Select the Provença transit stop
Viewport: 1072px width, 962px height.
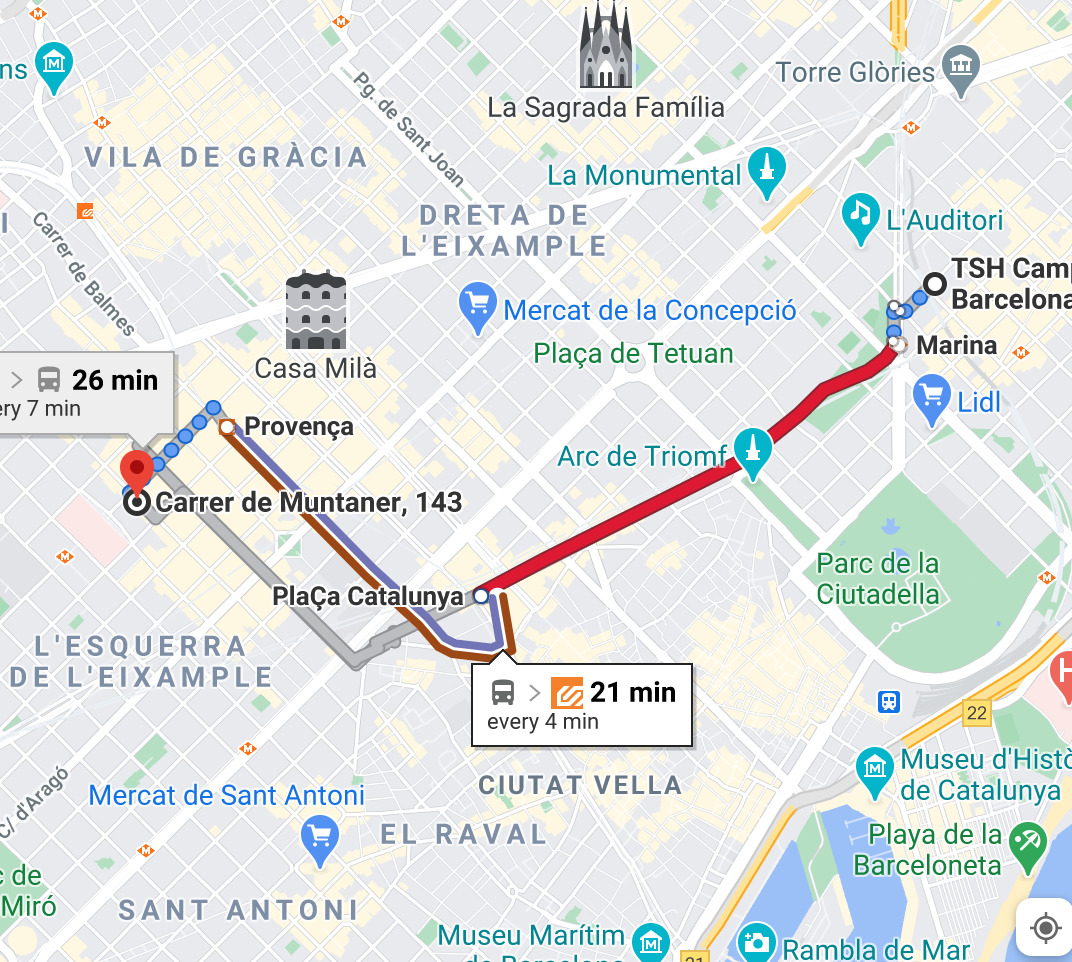227,427
